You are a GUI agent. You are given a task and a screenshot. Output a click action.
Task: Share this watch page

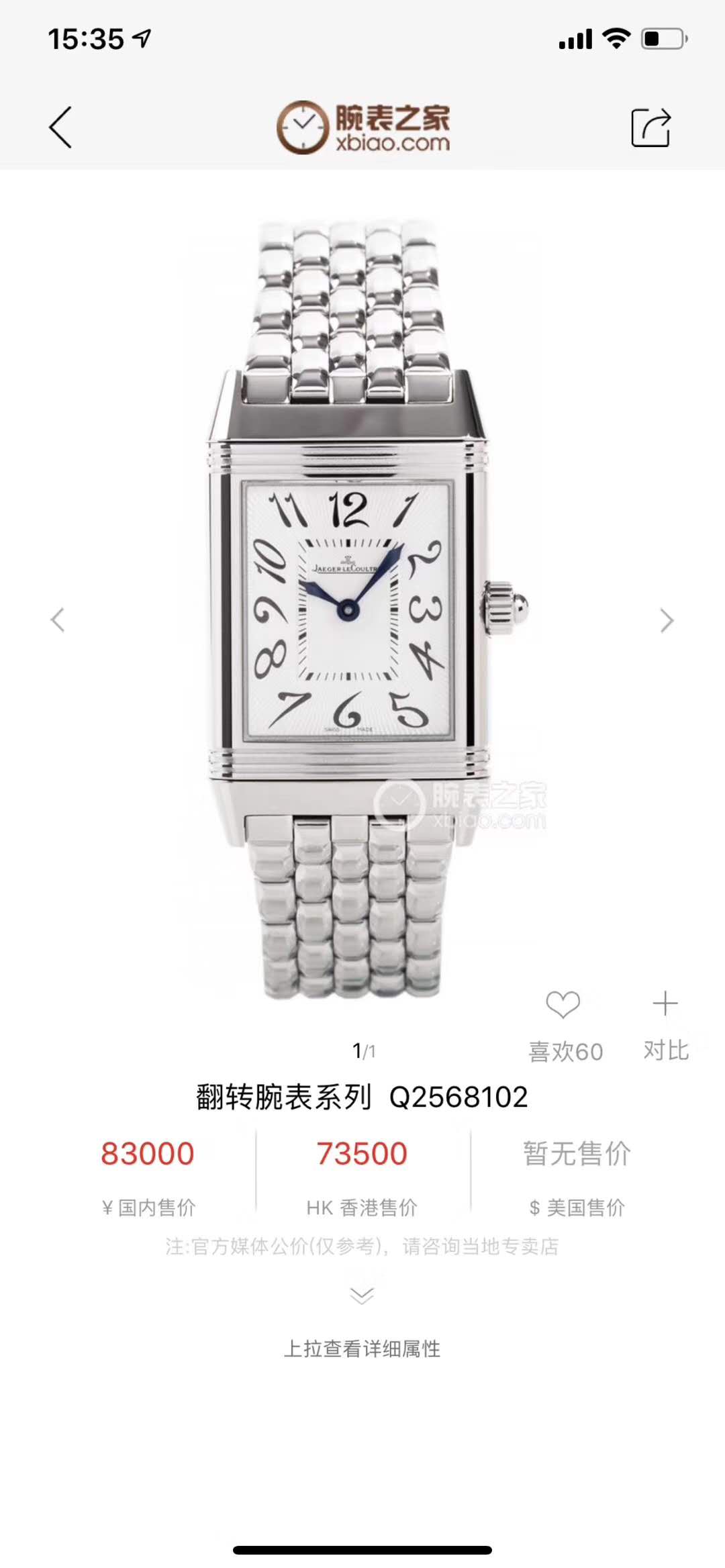[650, 127]
